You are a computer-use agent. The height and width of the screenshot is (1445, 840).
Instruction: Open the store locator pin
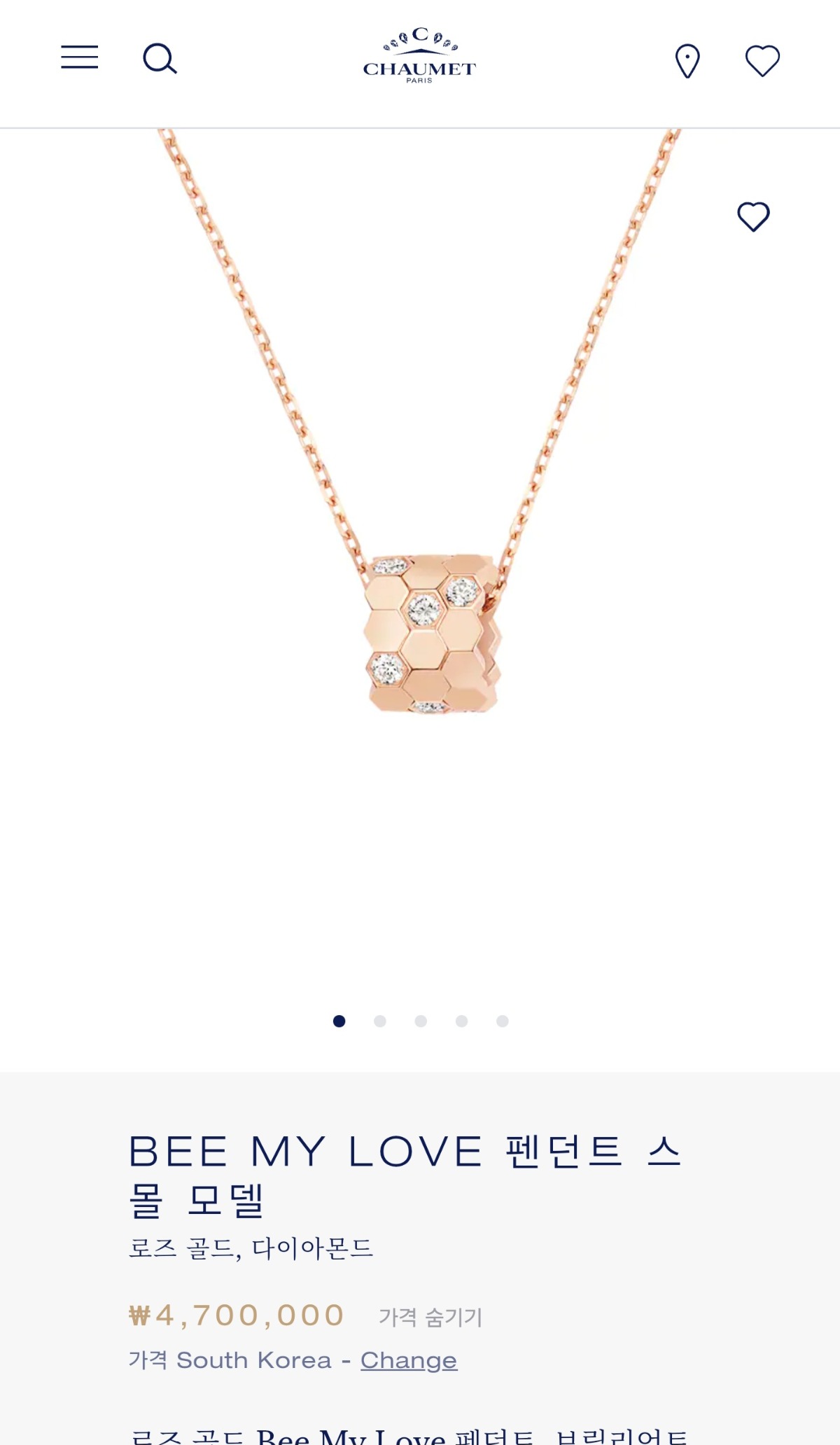[687, 61]
